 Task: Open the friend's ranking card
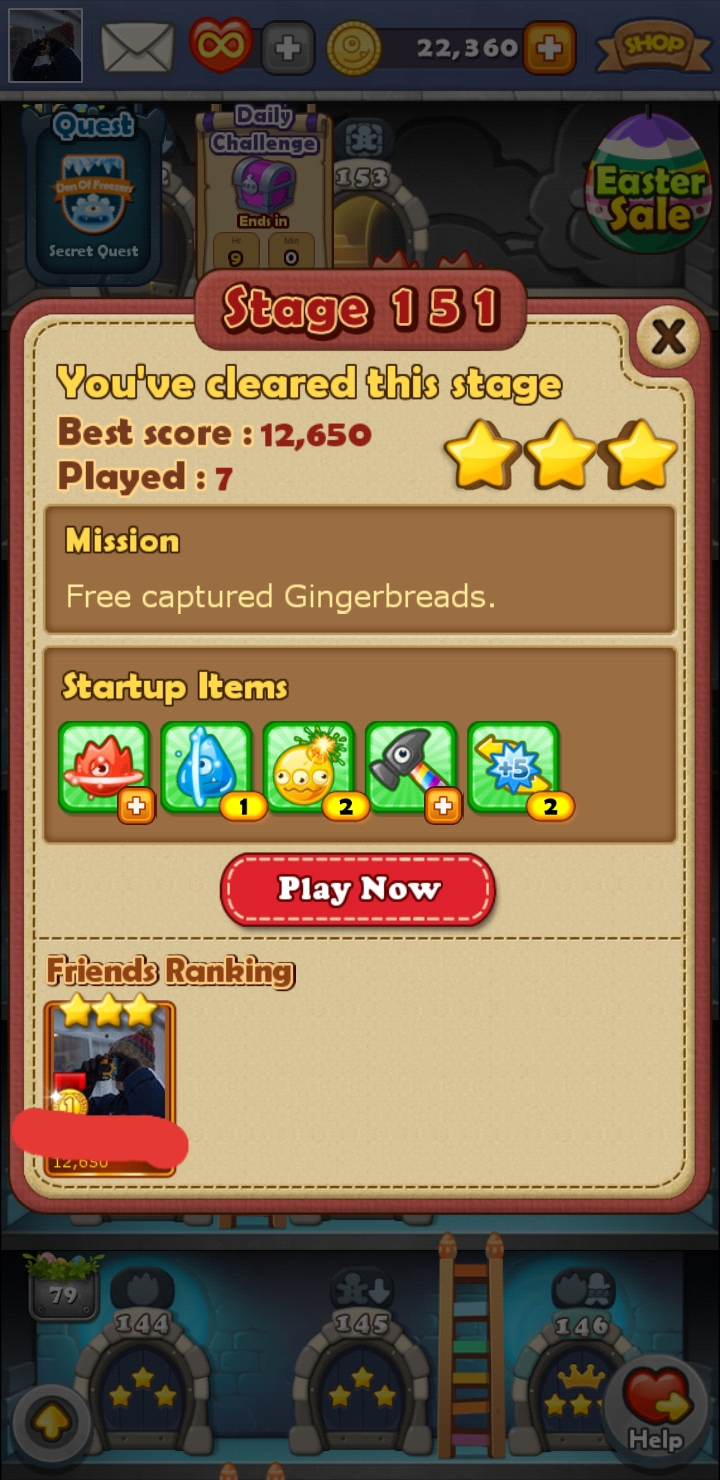click(110, 1085)
